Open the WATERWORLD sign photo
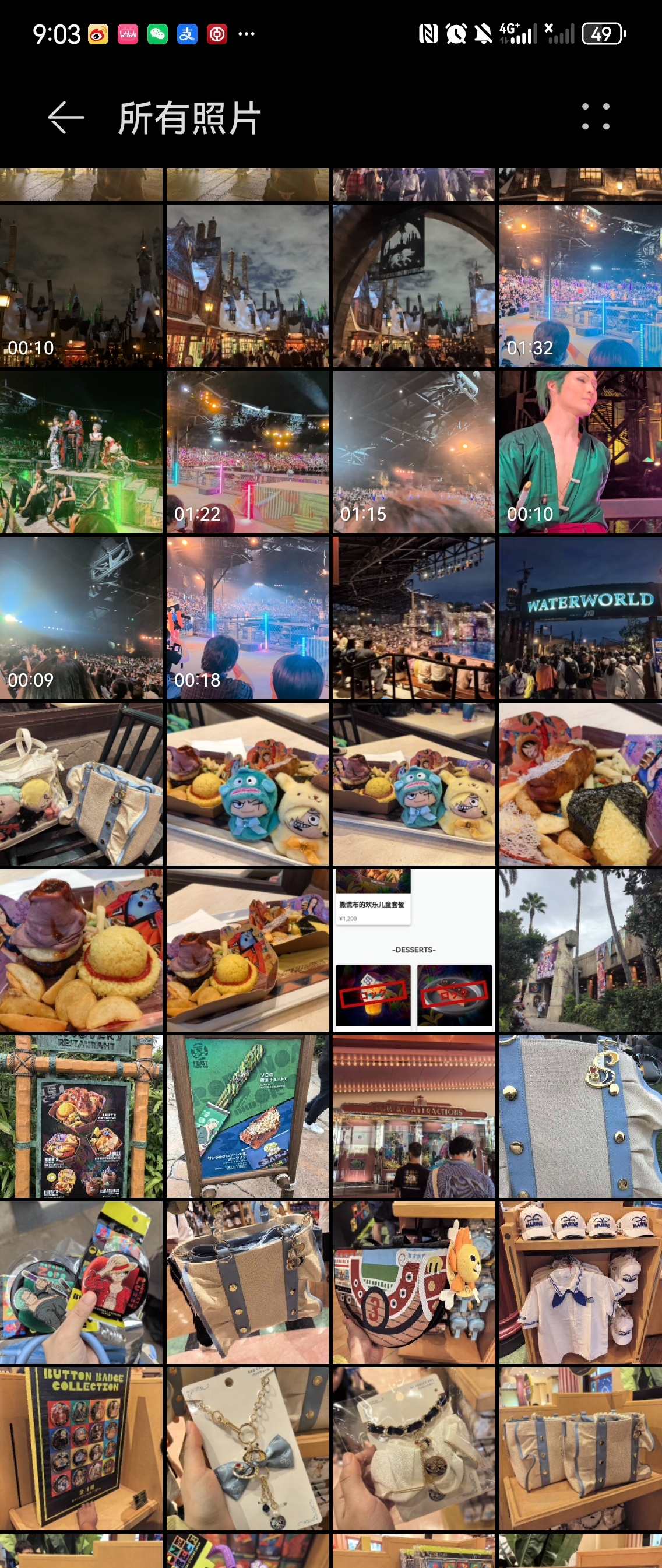Image resolution: width=662 pixels, height=1568 pixels. tap(580, 618)
